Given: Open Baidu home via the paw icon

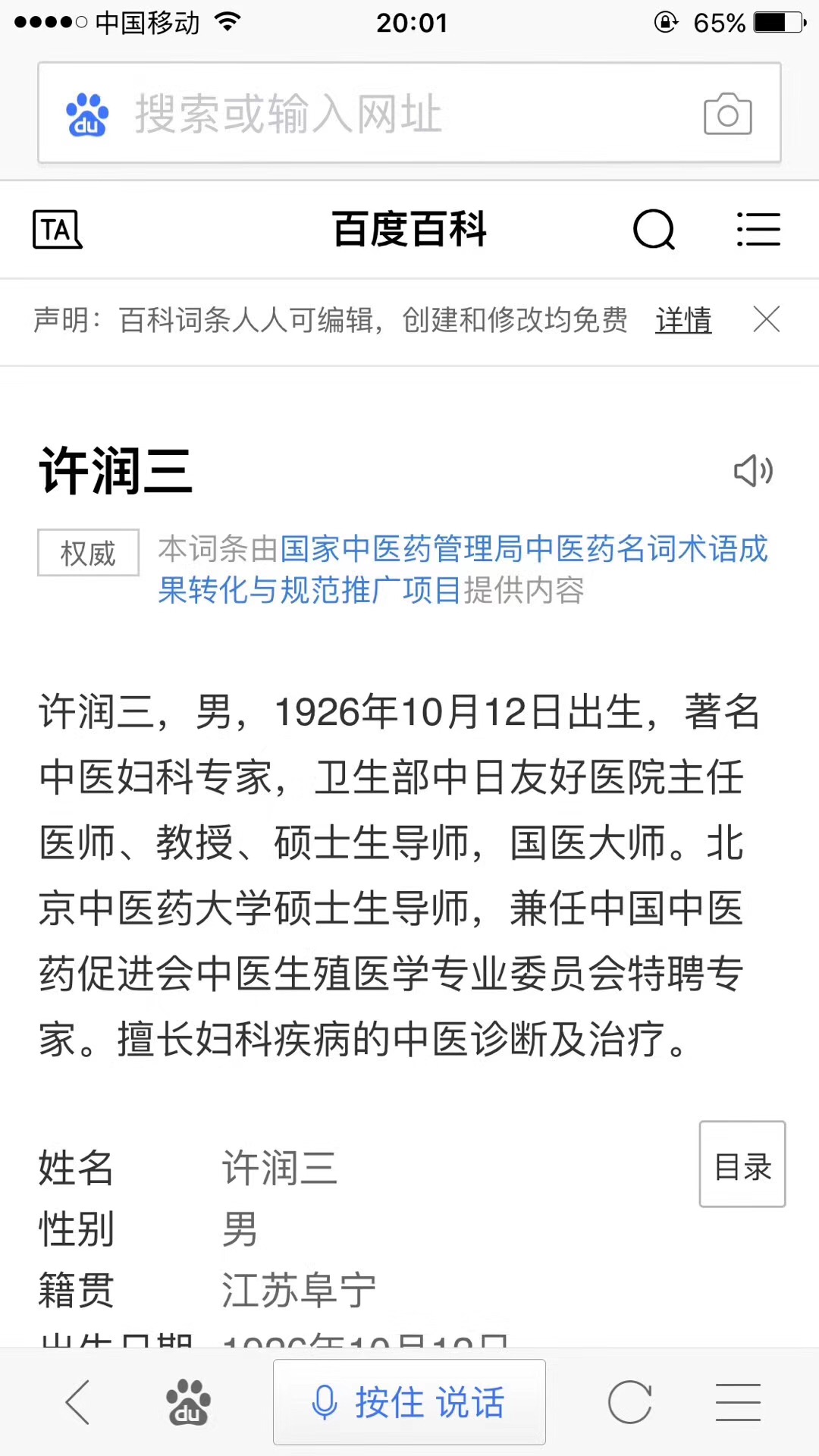Looking at the screenshot, I should pos(188,1402).
